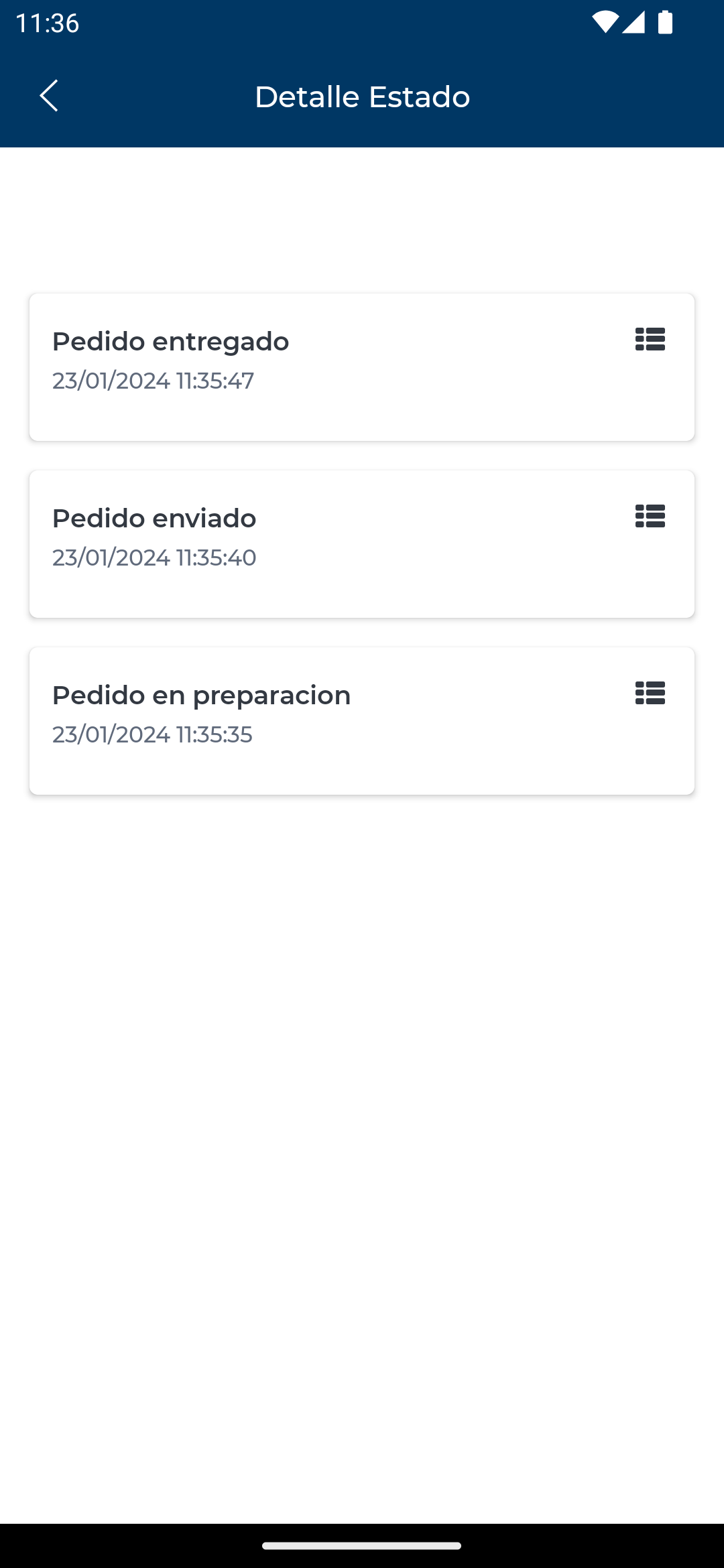Go back from Detalle Estado
Image resolution: width=724 pixels, height=1568 pixels.
pos(49,96)
